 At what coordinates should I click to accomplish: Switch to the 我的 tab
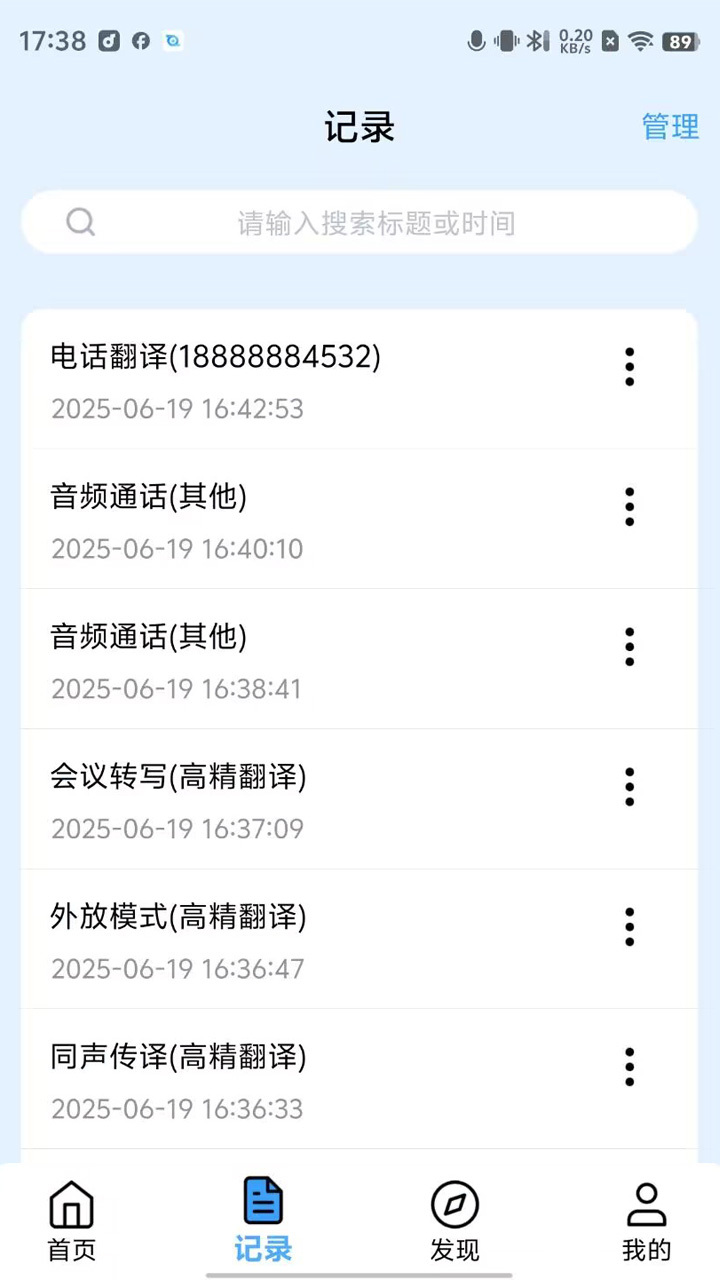point(647,1221)
